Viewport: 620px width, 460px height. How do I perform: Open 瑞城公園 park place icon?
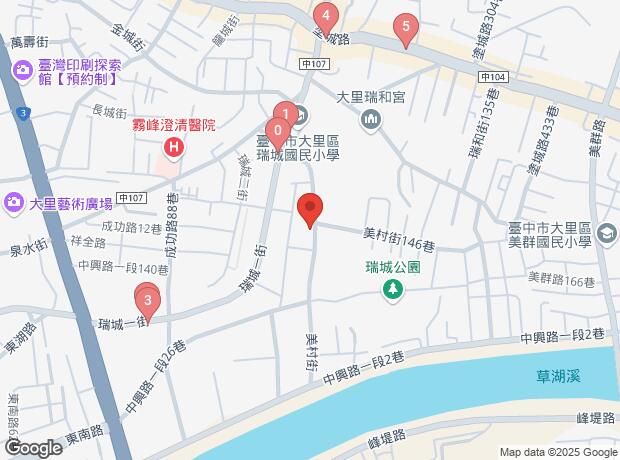394,289
